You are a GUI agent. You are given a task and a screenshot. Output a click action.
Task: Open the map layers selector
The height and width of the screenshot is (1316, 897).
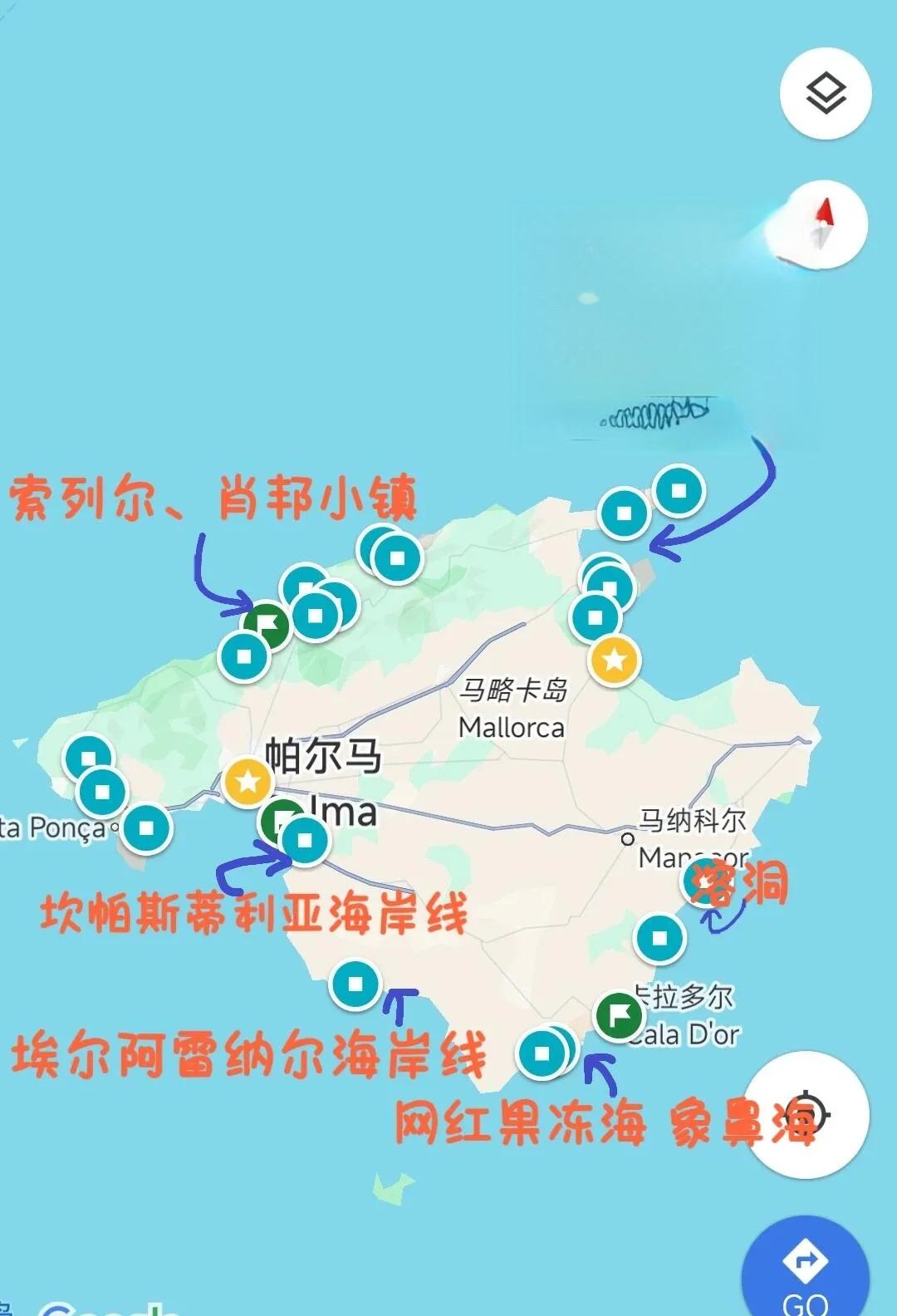click(826, 93)
